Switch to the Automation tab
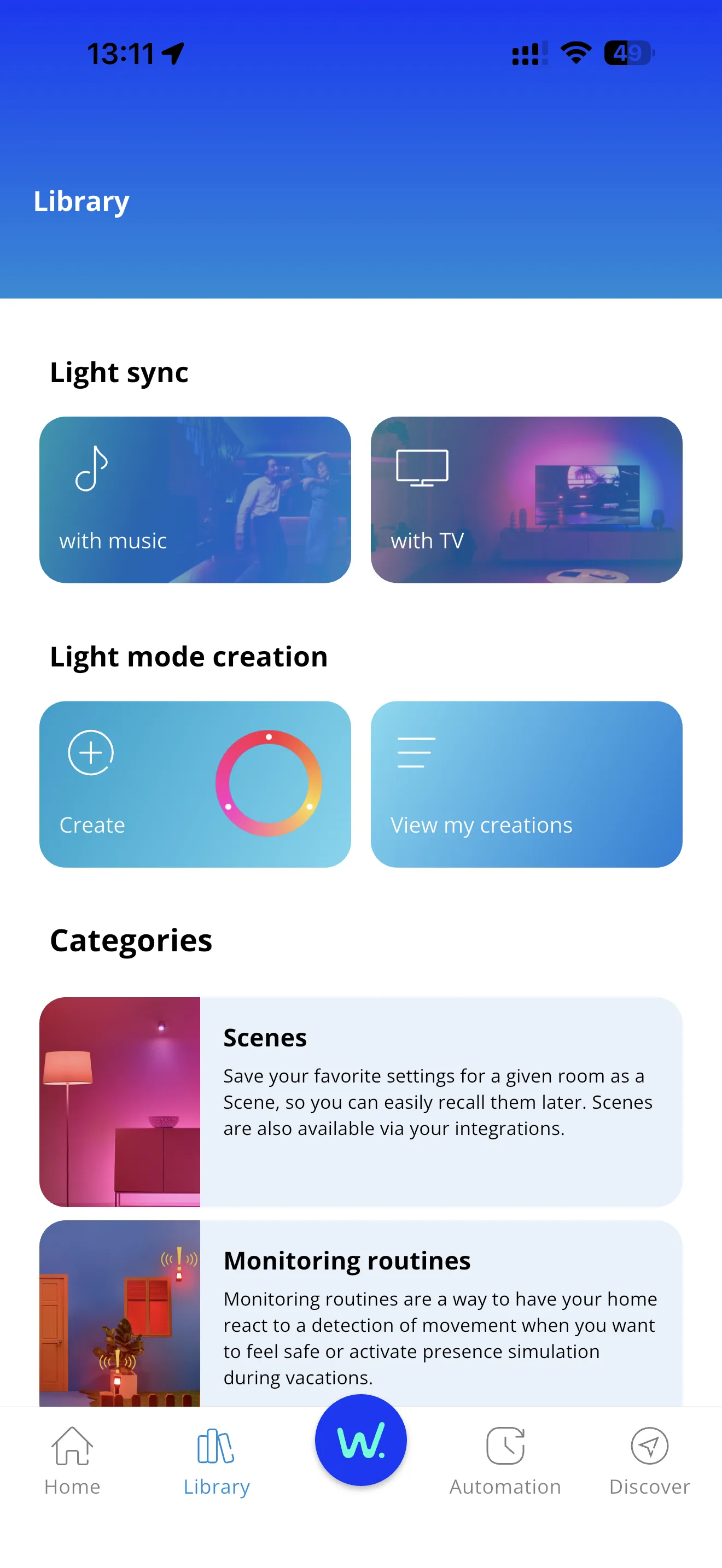This screenshot has width=722, height=1568. pos(505,1461)
